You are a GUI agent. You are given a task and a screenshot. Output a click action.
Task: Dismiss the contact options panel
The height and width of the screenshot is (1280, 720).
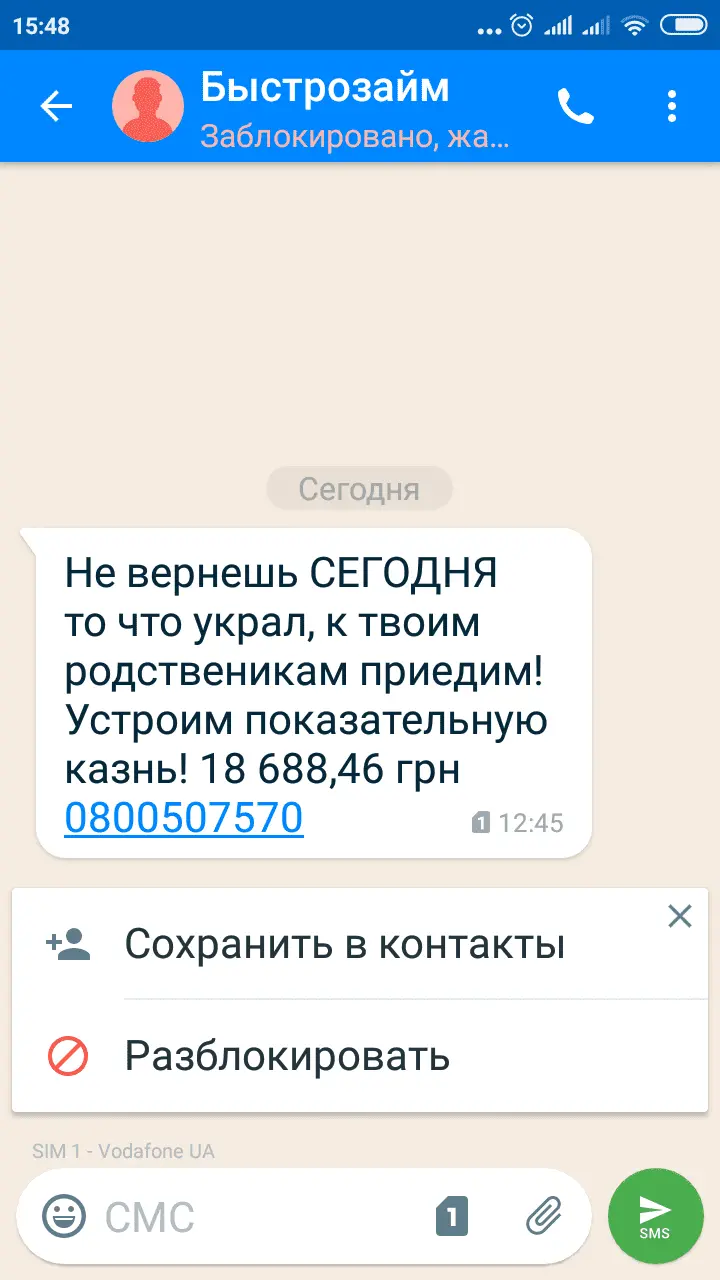click(x=679, y=916)
